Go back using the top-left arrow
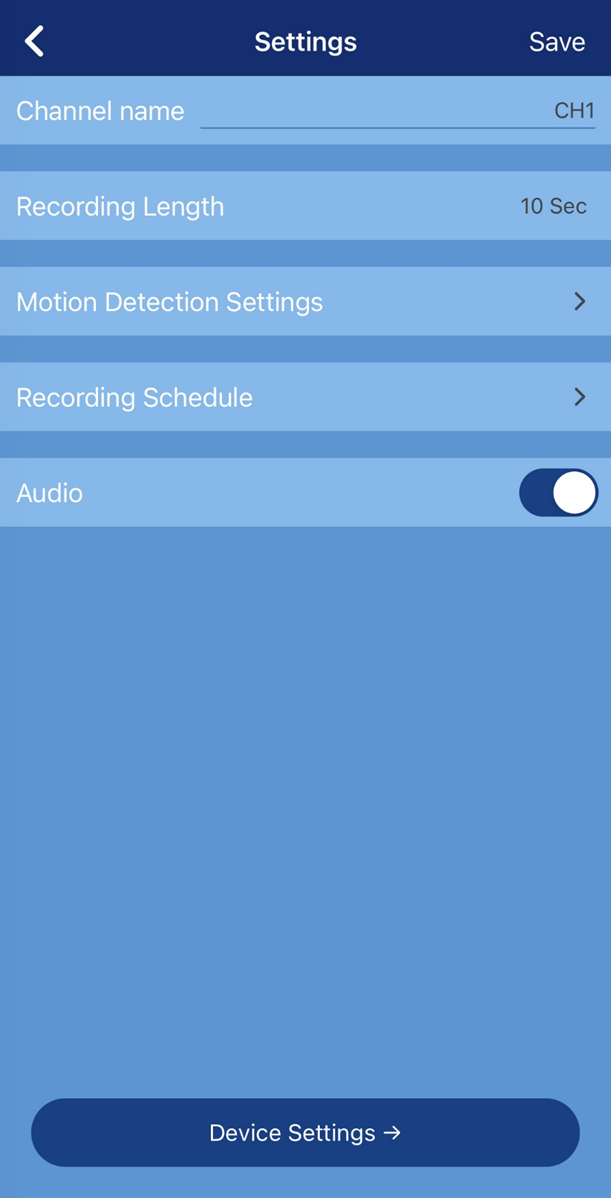The image size is (611, 1198). tap(35, 42)
